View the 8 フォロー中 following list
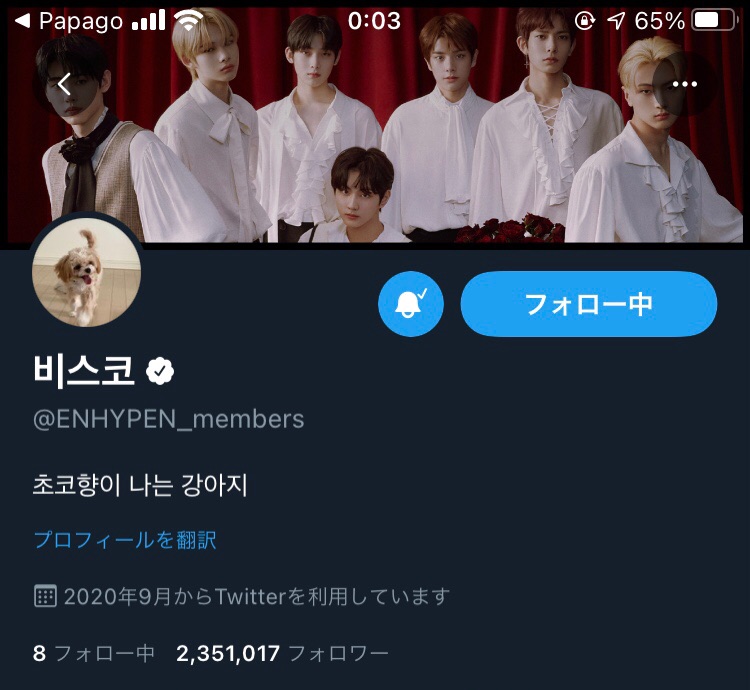The image size is (750, 690). (x=93, y=654)
